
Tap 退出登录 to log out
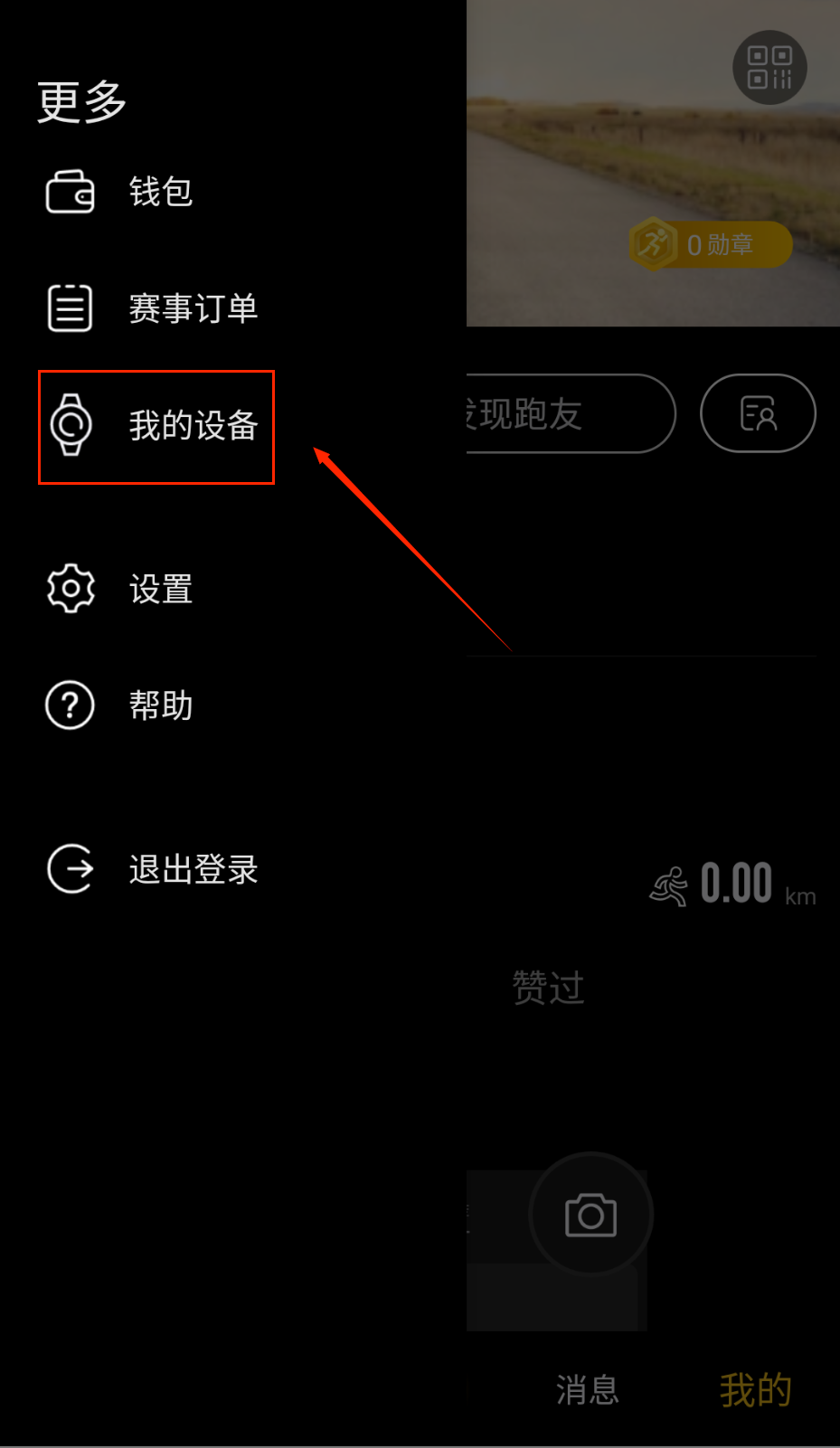152,869
